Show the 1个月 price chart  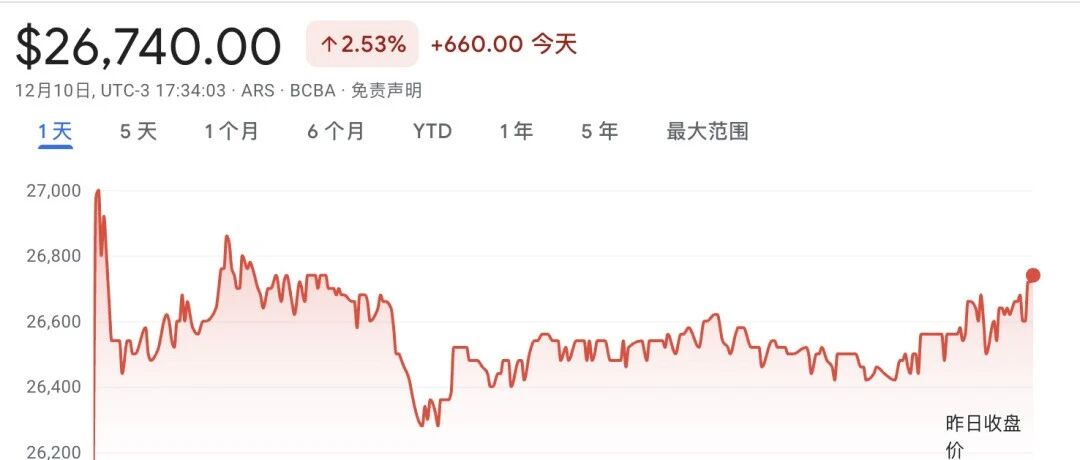[231, 131]
